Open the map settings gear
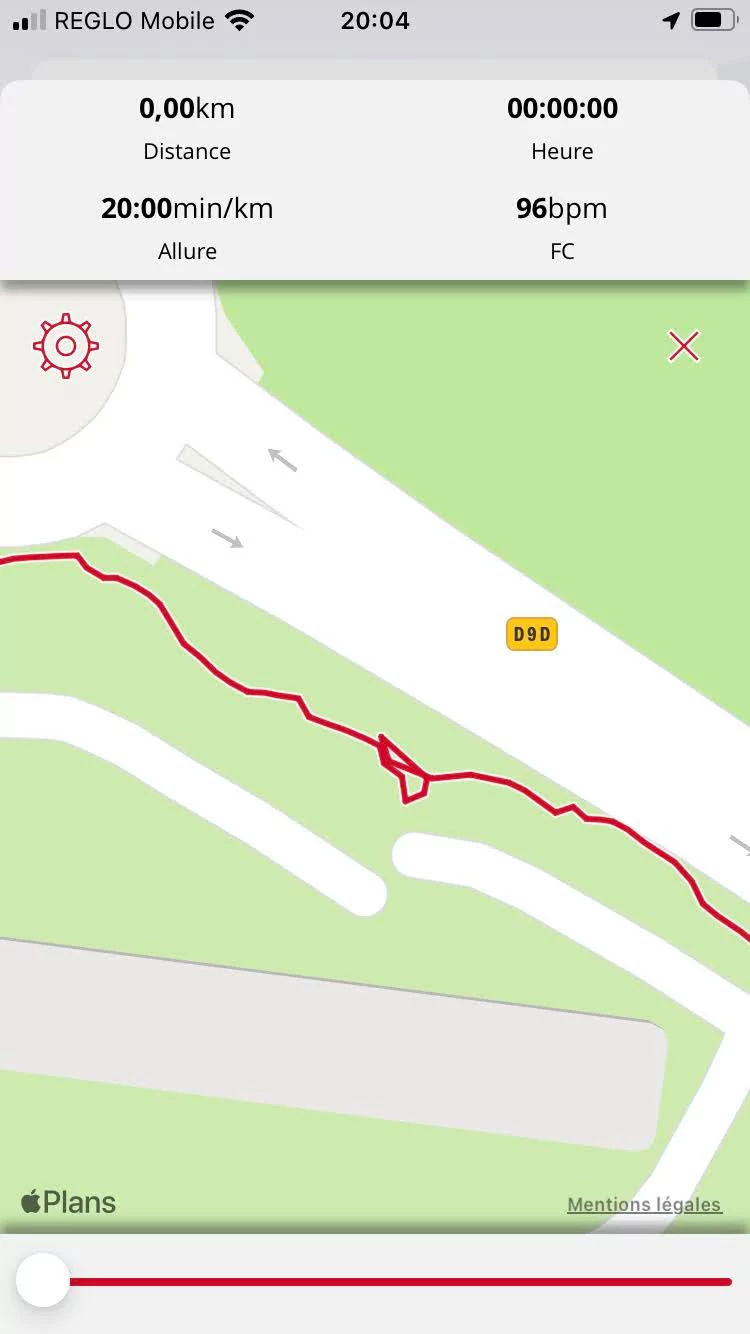The image size is (750, 1334). 66,346
